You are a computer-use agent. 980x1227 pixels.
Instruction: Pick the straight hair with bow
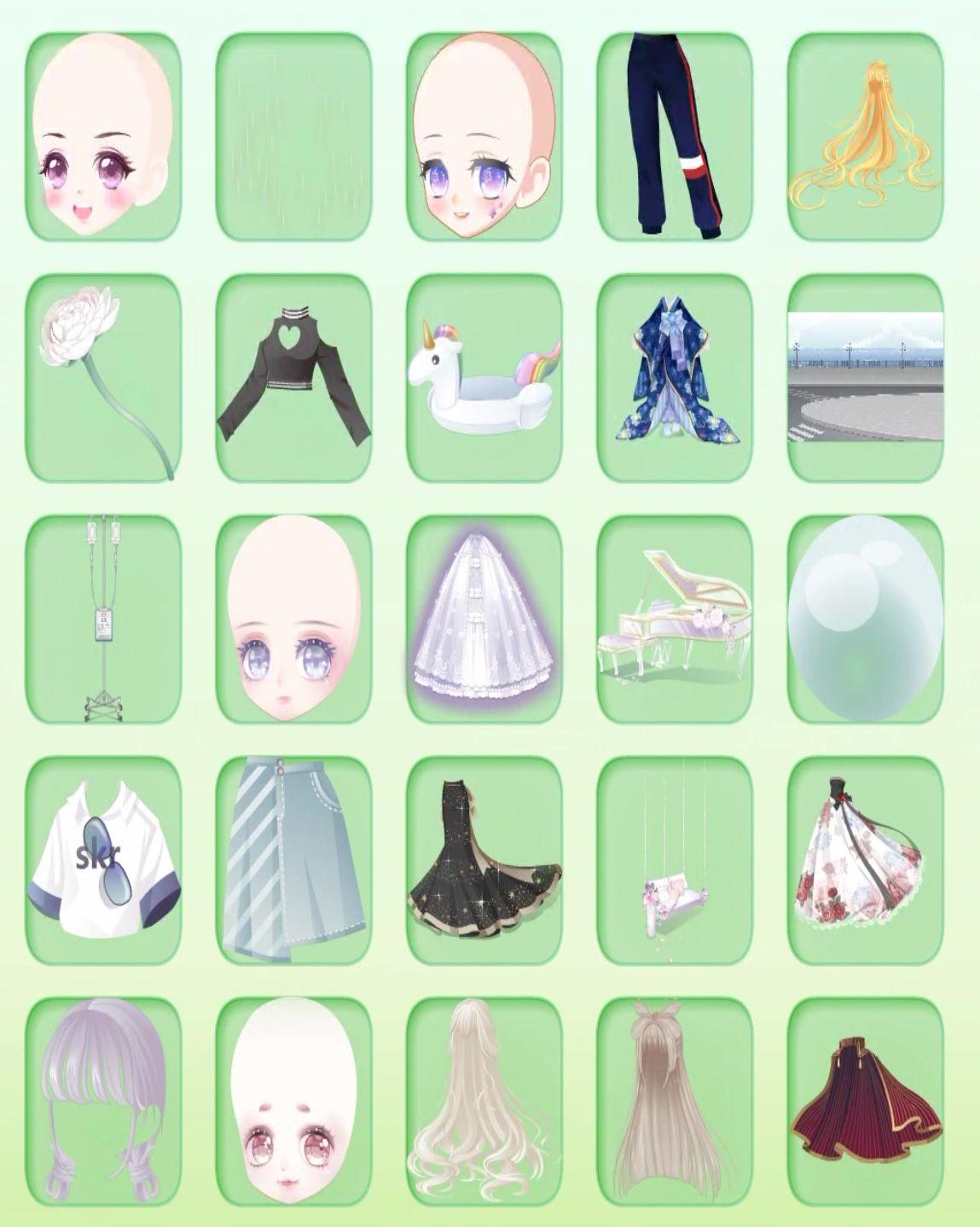(x=675, y=1102)
